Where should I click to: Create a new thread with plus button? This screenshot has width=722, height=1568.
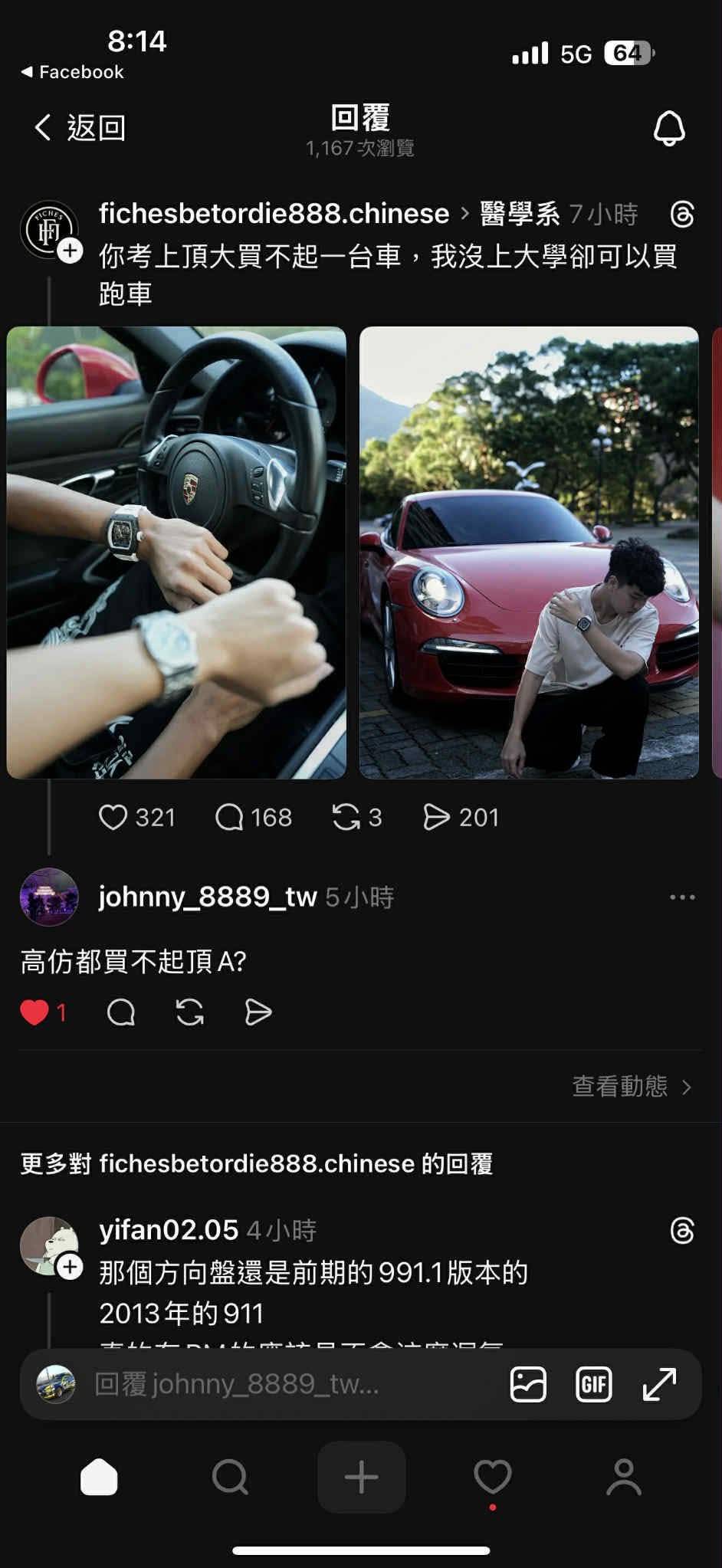(x=361, y=1476)
